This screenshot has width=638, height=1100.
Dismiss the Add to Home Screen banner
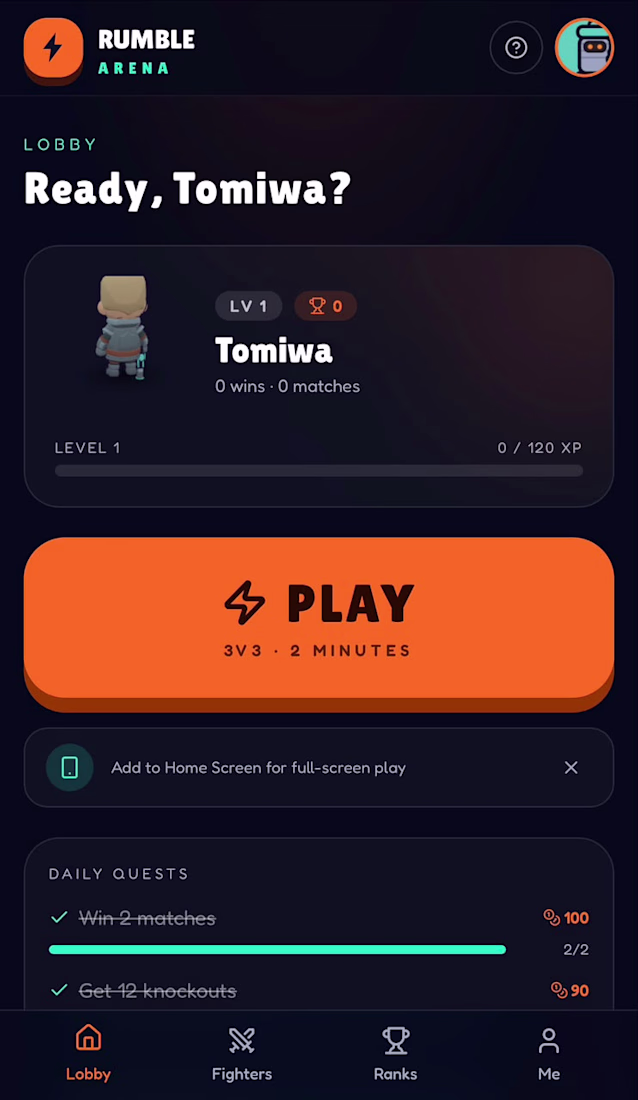pos(571,767)
